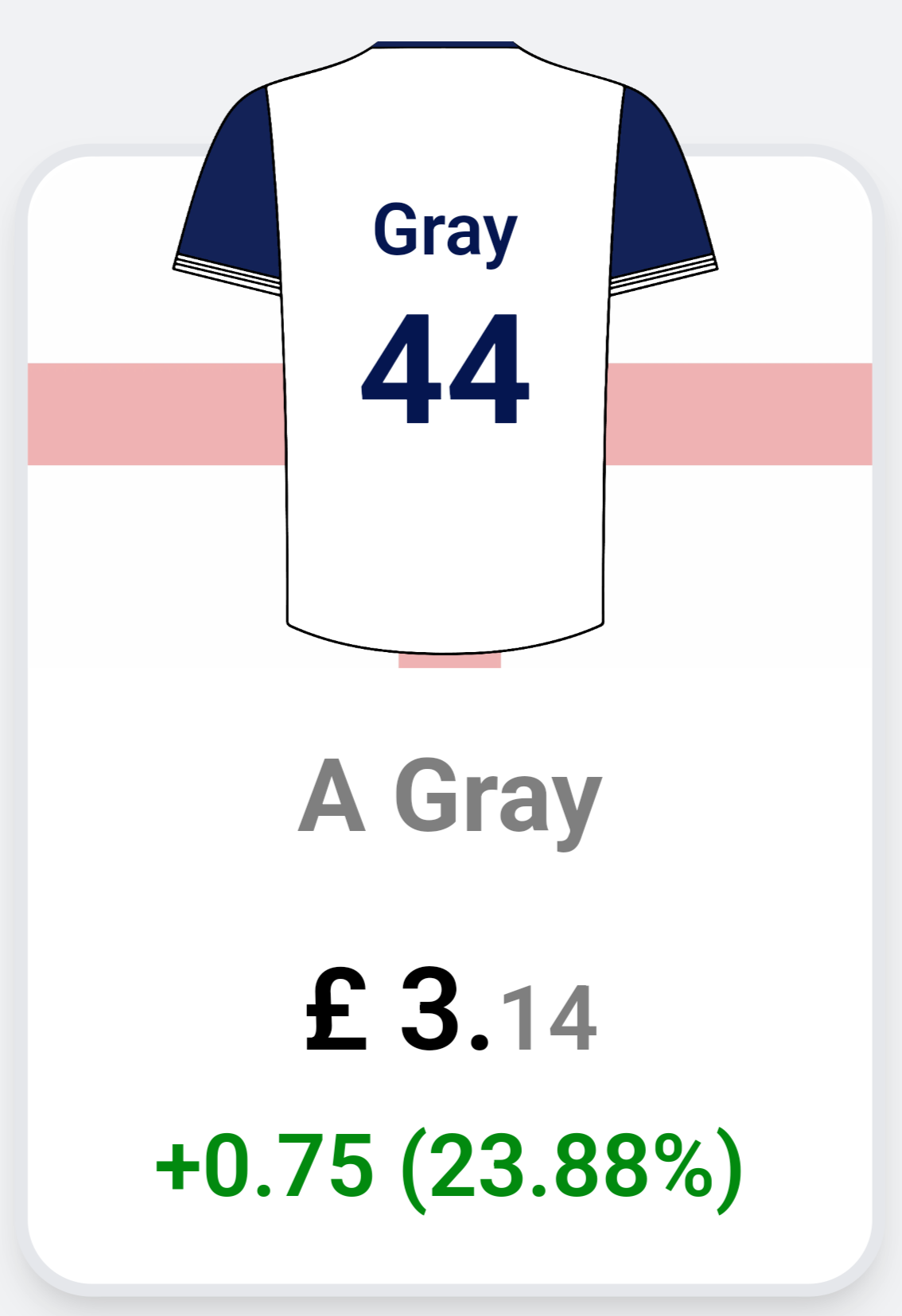Viewport: 902px width, 1316px height.
Task: Open the A Gray player card
Action: pos(450,795)
